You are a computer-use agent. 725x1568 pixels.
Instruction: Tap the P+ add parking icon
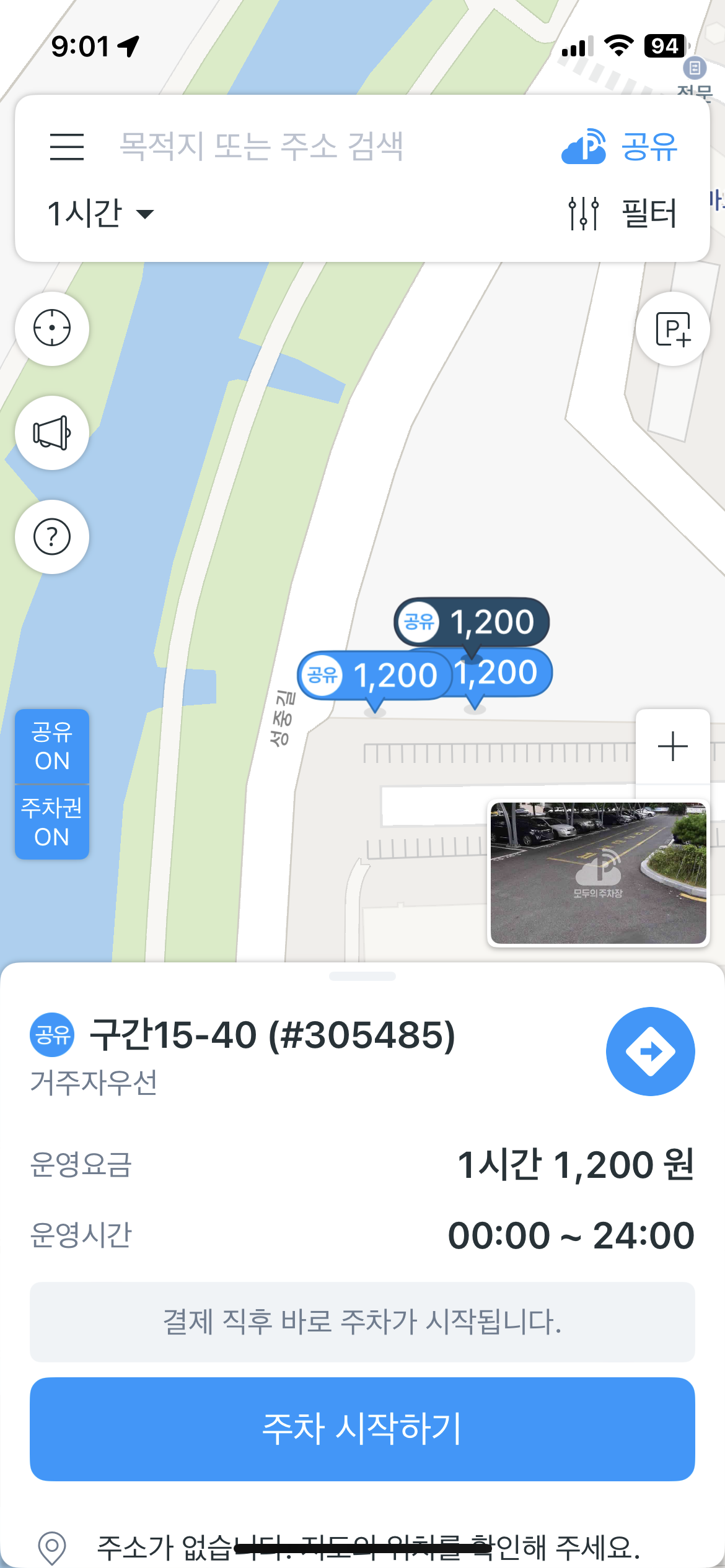click(672, 329)
